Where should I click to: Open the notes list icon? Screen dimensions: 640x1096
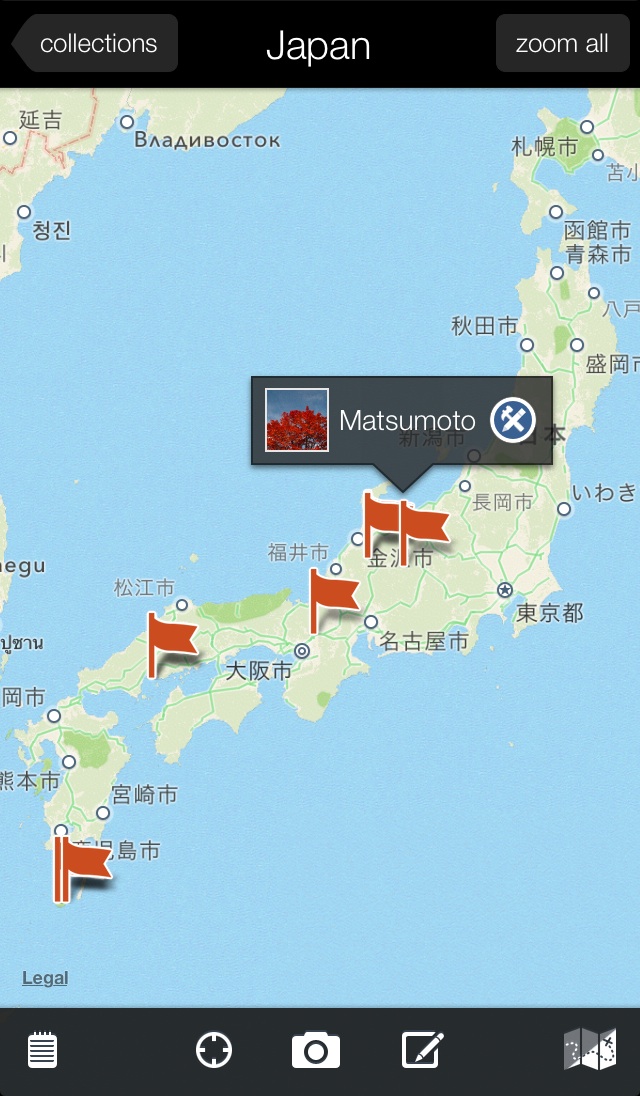point(42,1051)
